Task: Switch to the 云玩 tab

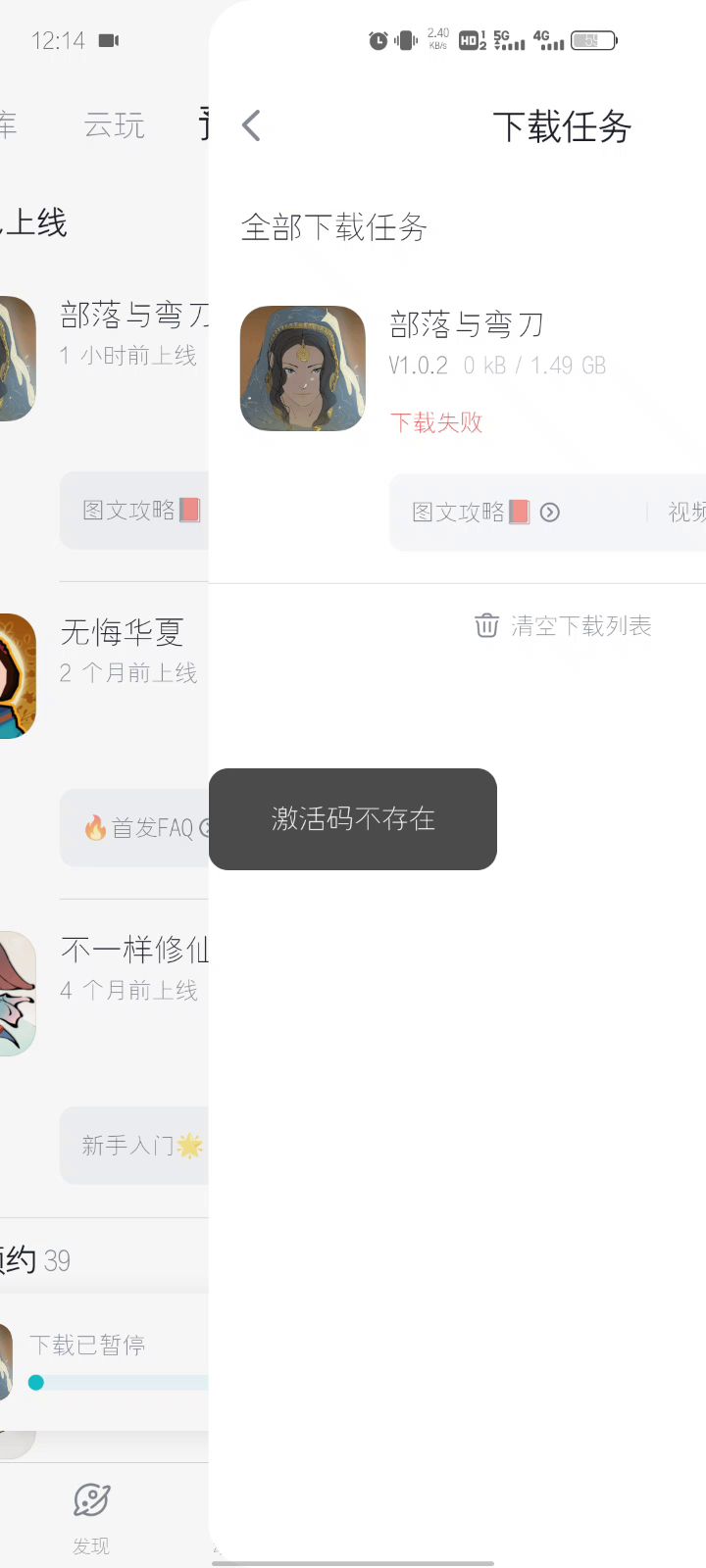Action: 114,125
